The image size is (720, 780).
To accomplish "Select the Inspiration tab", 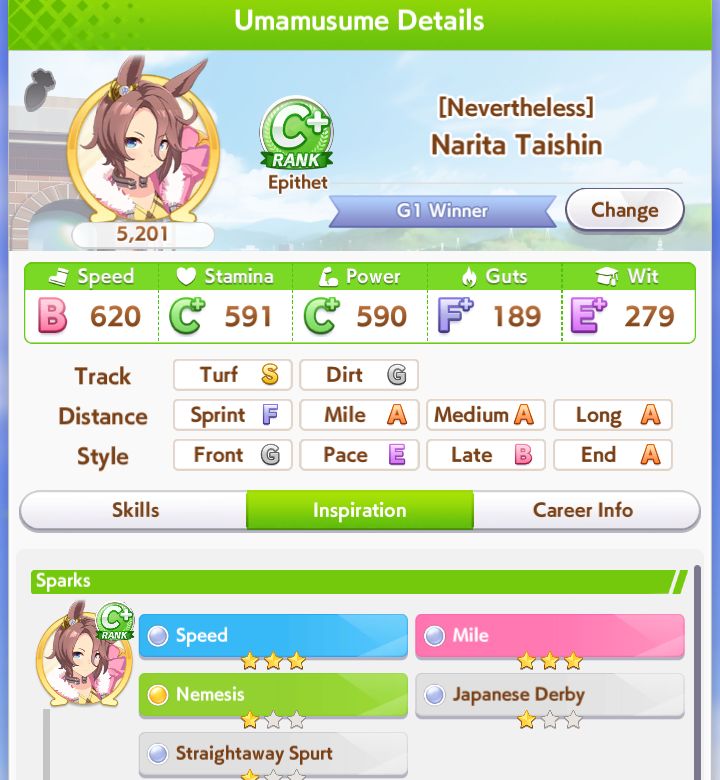I will click(359, 510).
